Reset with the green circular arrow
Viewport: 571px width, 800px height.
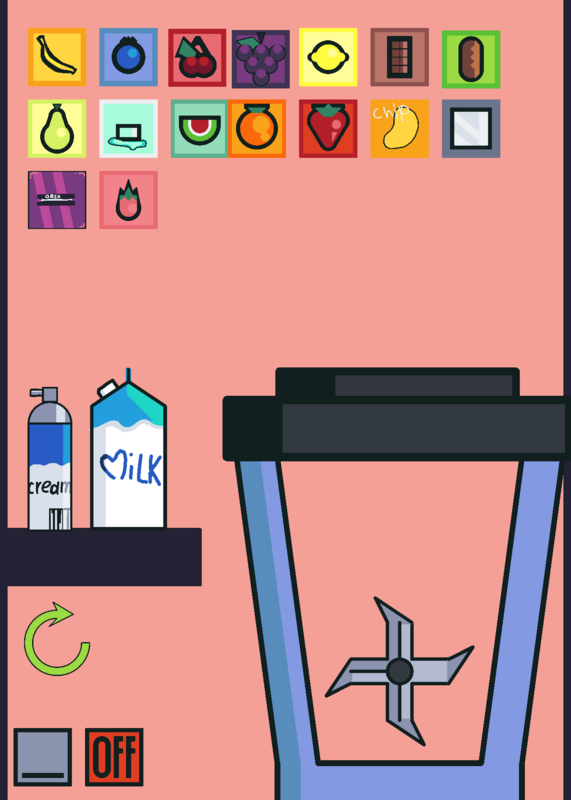pyautogui.click(x=57, y=639)
